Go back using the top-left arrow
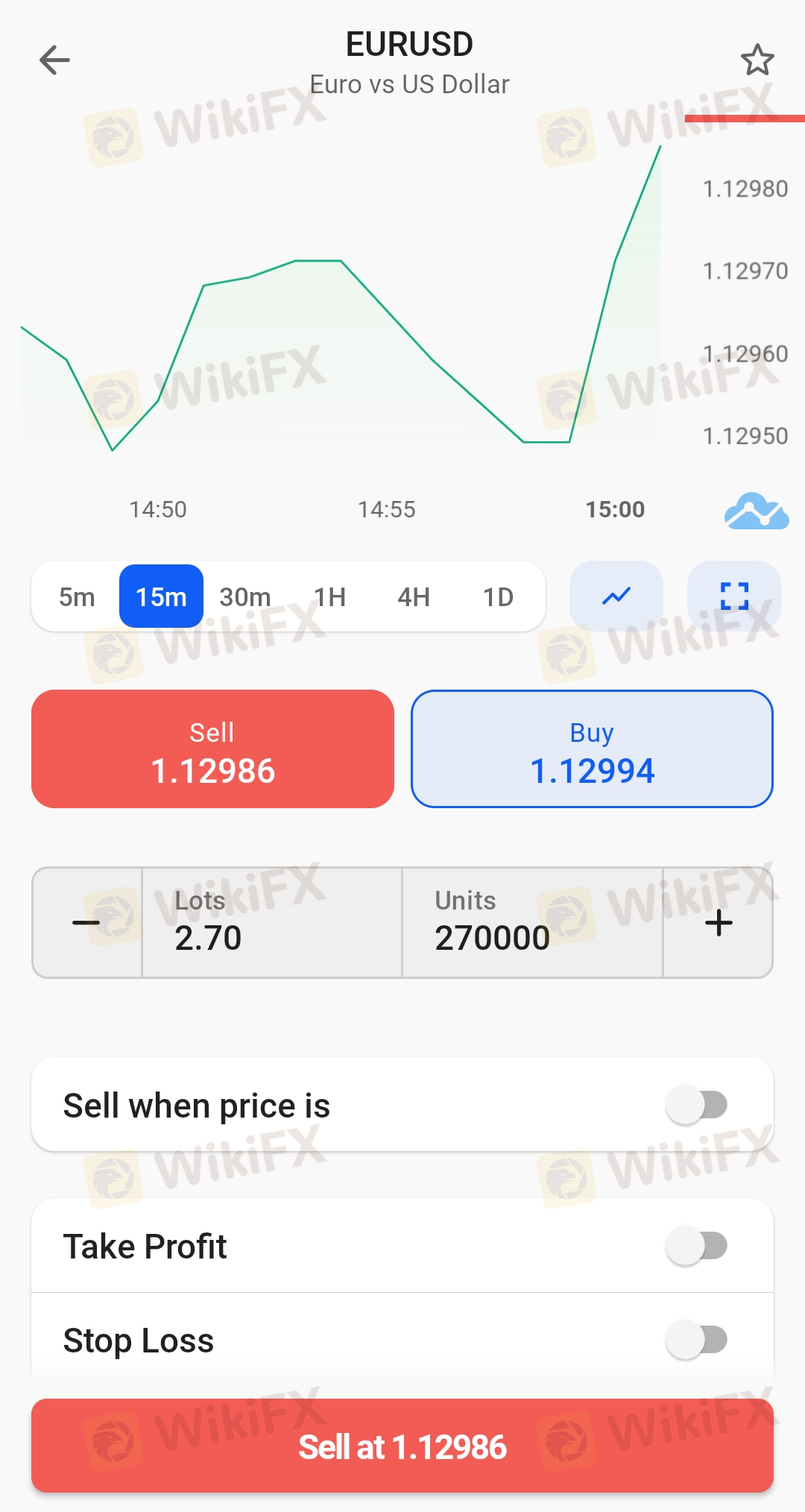This screenshot has width=805, height=1512. 54,60
